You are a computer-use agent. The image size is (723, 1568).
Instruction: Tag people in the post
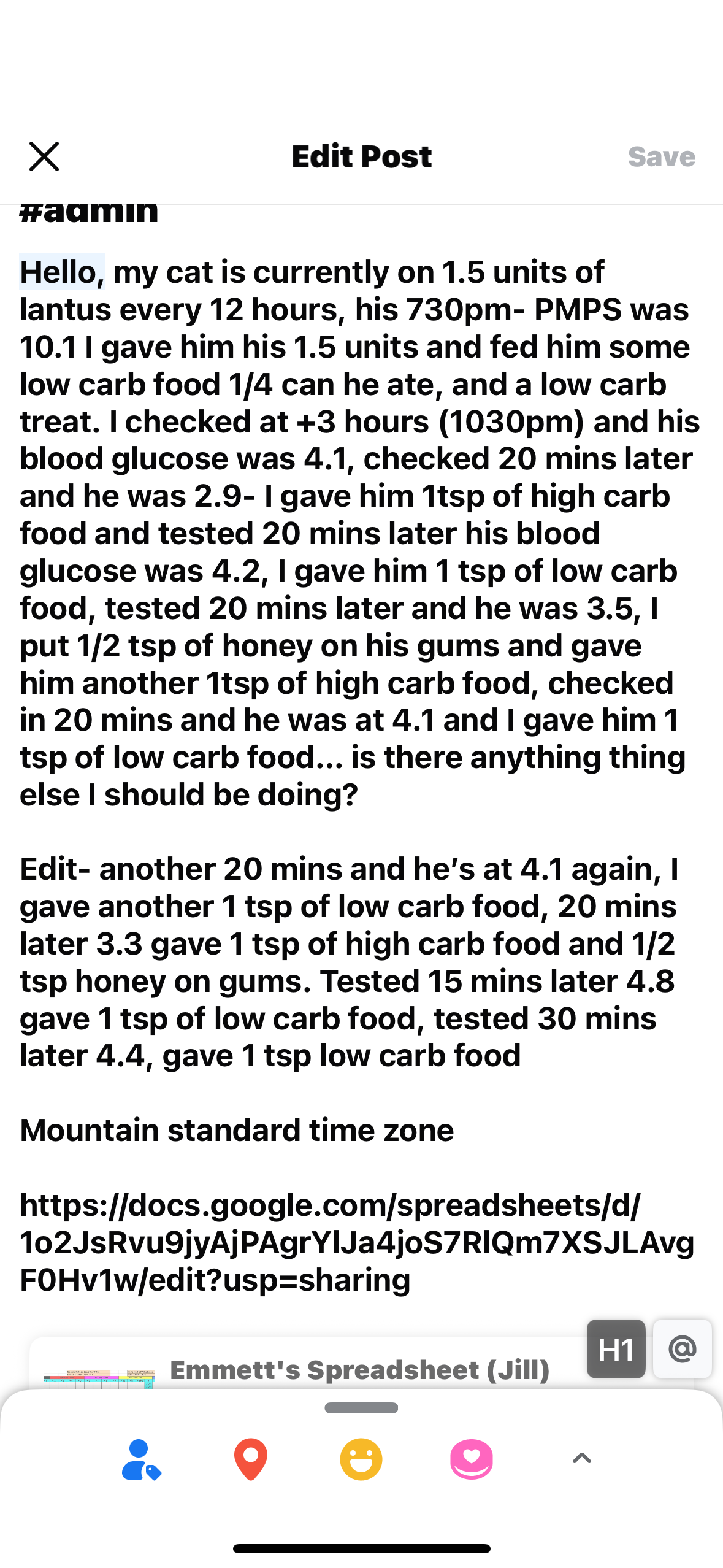click(x=140, y=1459)
